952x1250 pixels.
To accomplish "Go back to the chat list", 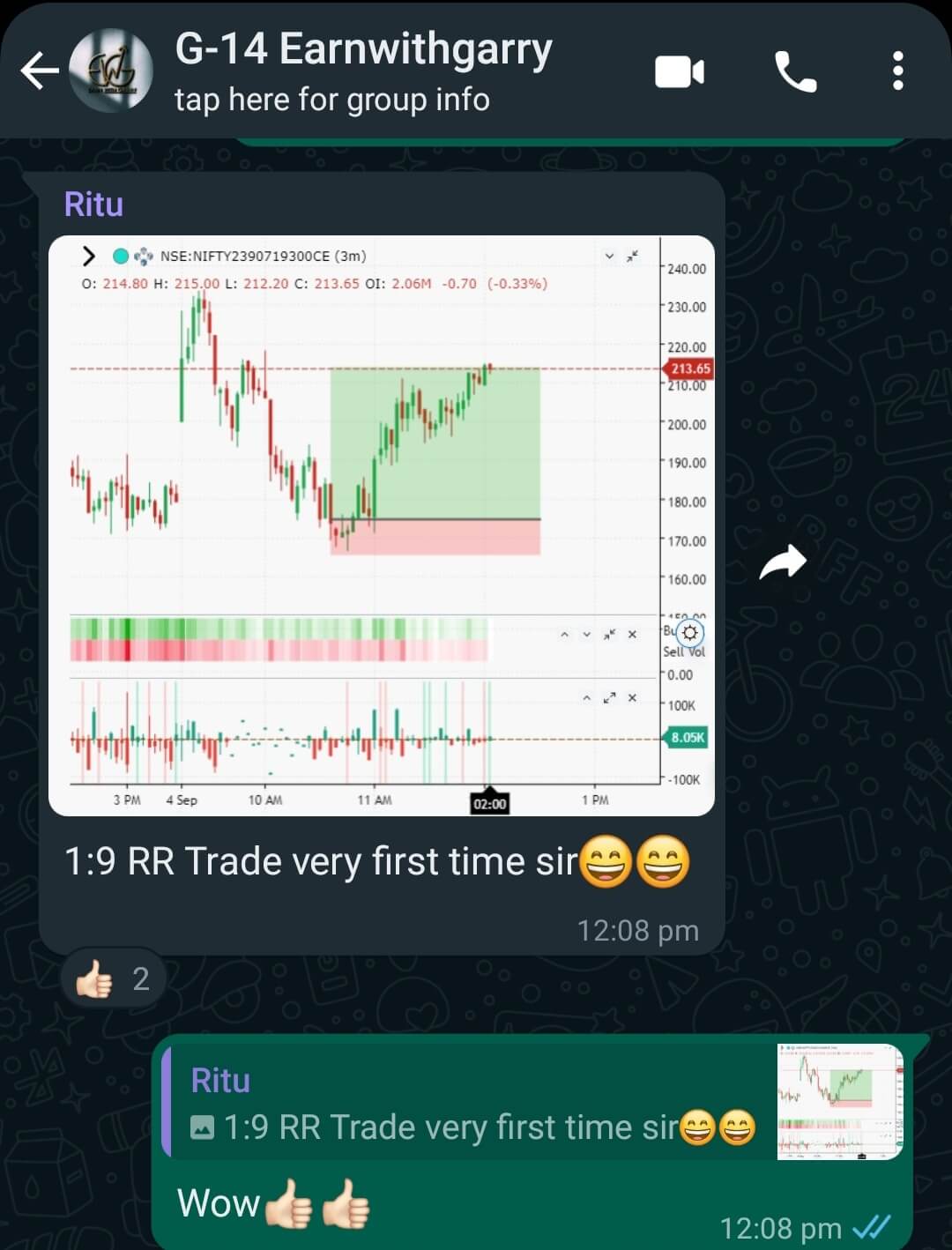I will (39, 71).
